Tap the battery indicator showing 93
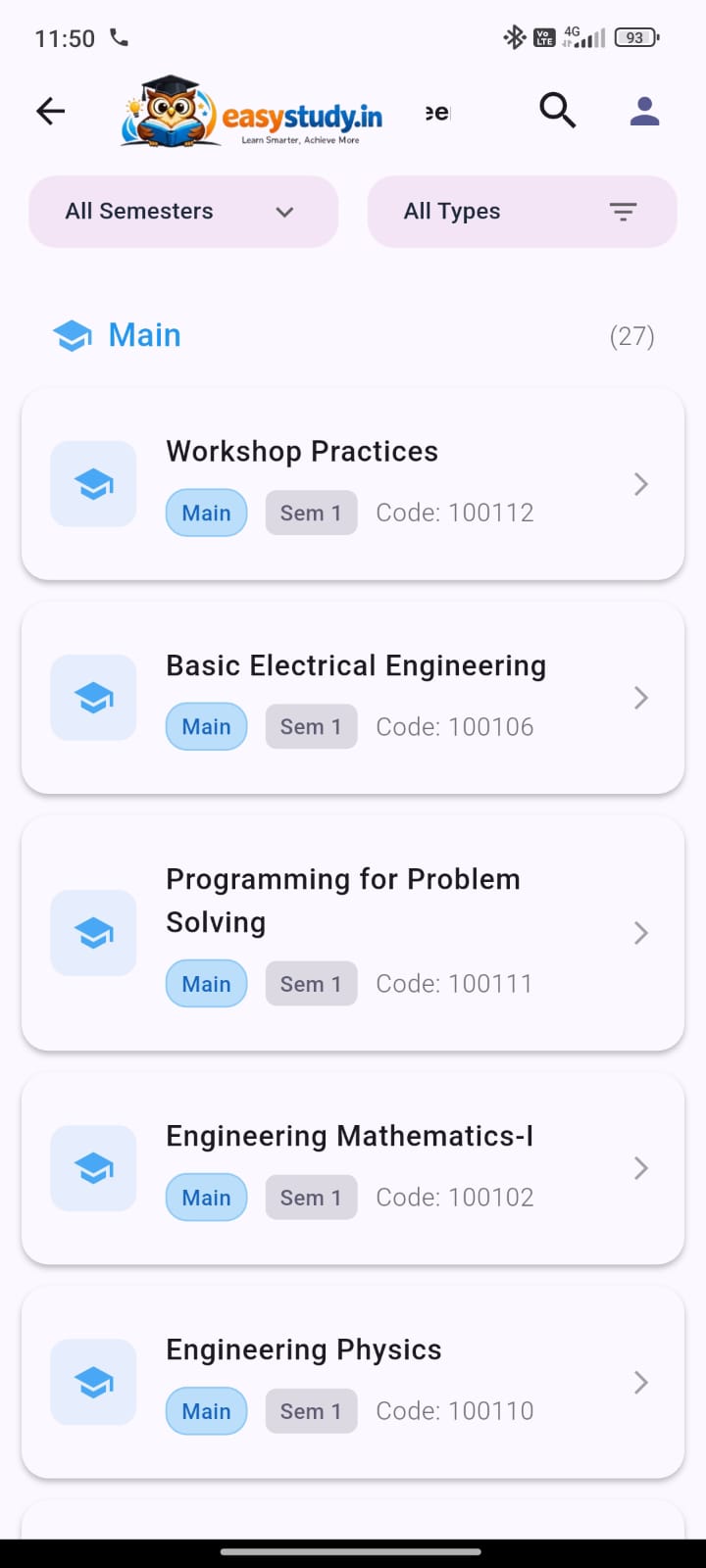The width and height of the screenshot is (706, 1568). pyautogui.click(x=634, y=37)
